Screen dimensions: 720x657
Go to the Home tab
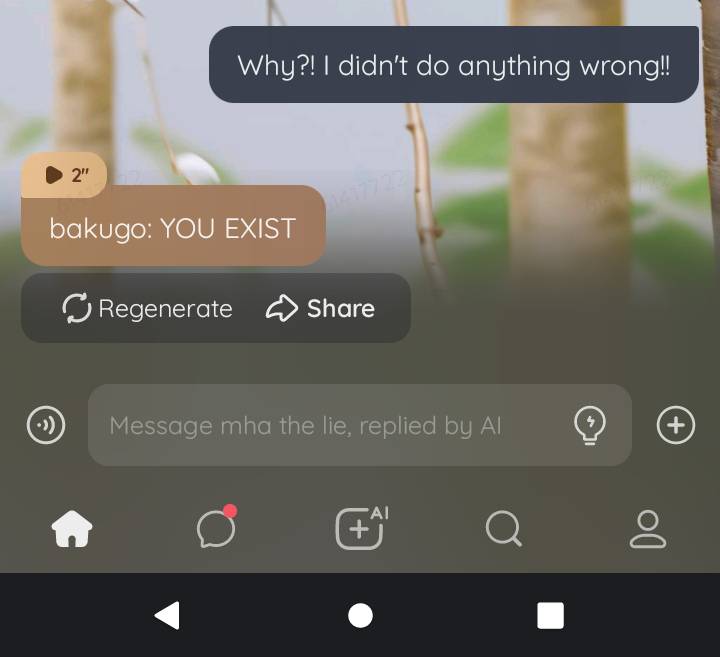pos(72,528)
